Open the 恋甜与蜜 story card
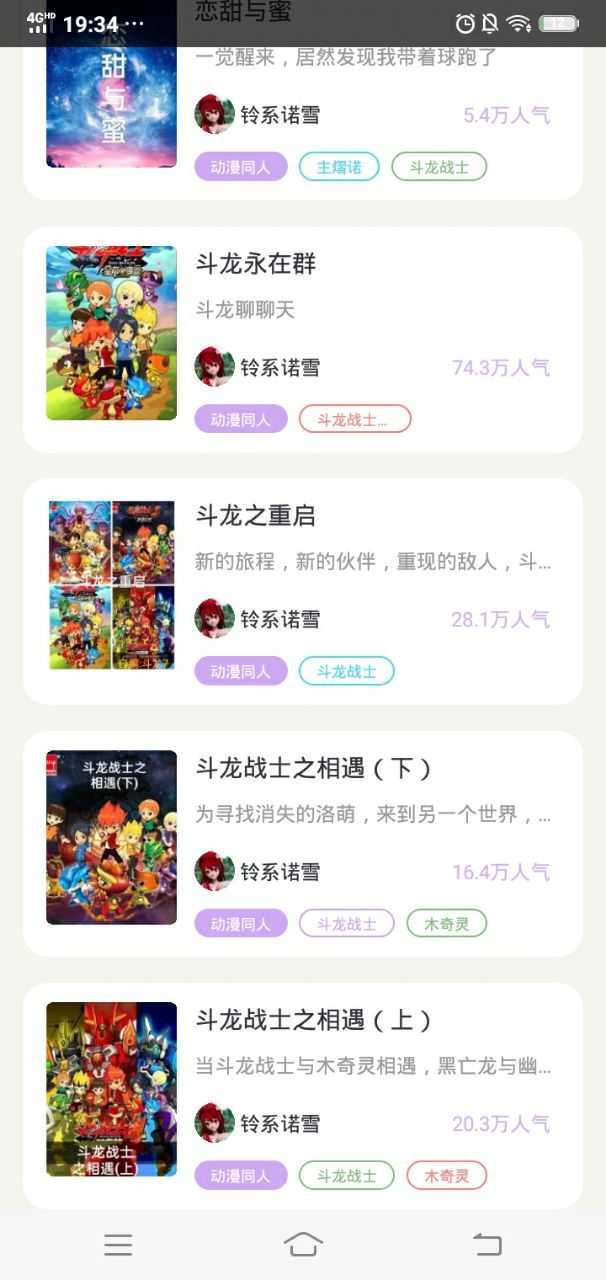This screenshot has height=1280, width=606. pyautogui.click(x=302, y=100)
